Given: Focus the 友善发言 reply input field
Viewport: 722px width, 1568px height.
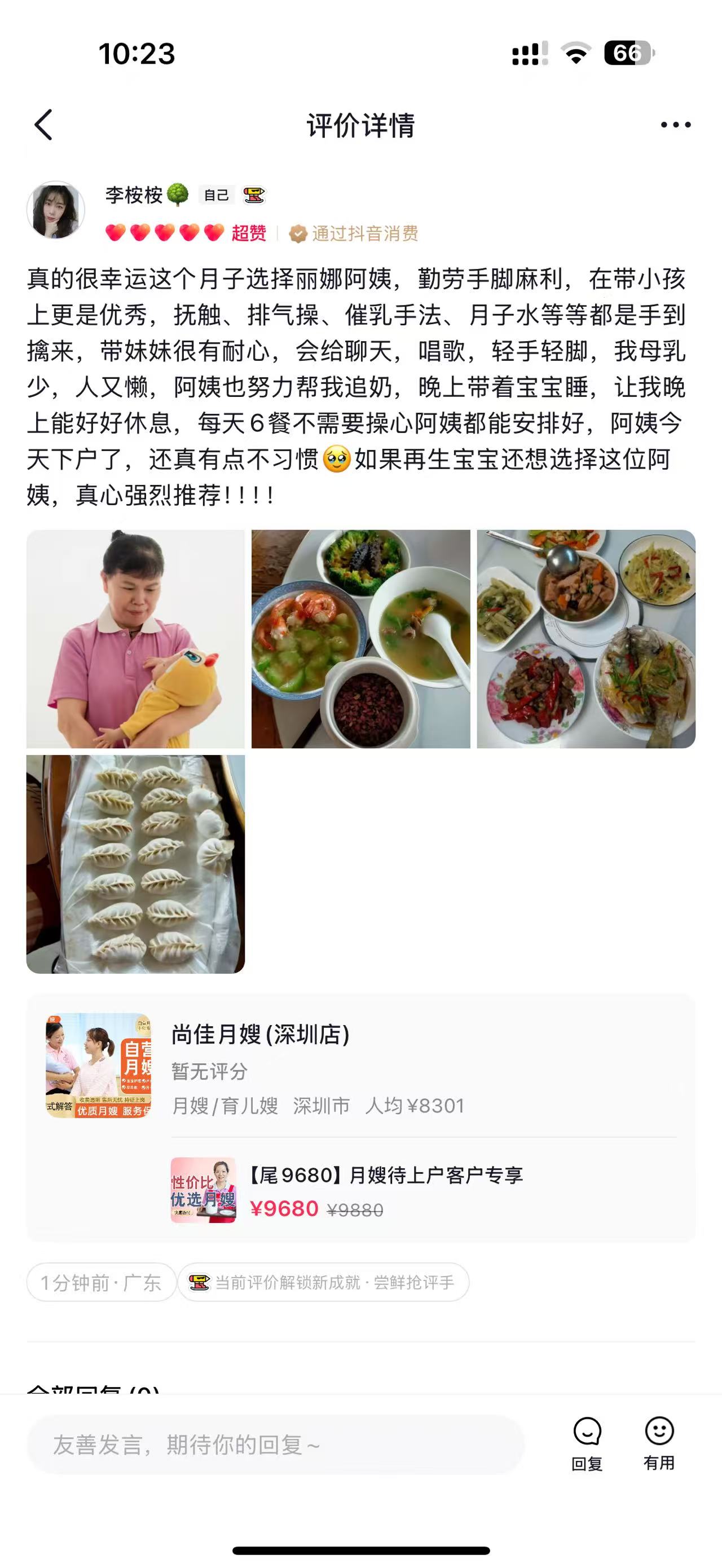Looking at the screenshot, I should click(275, 1445).
